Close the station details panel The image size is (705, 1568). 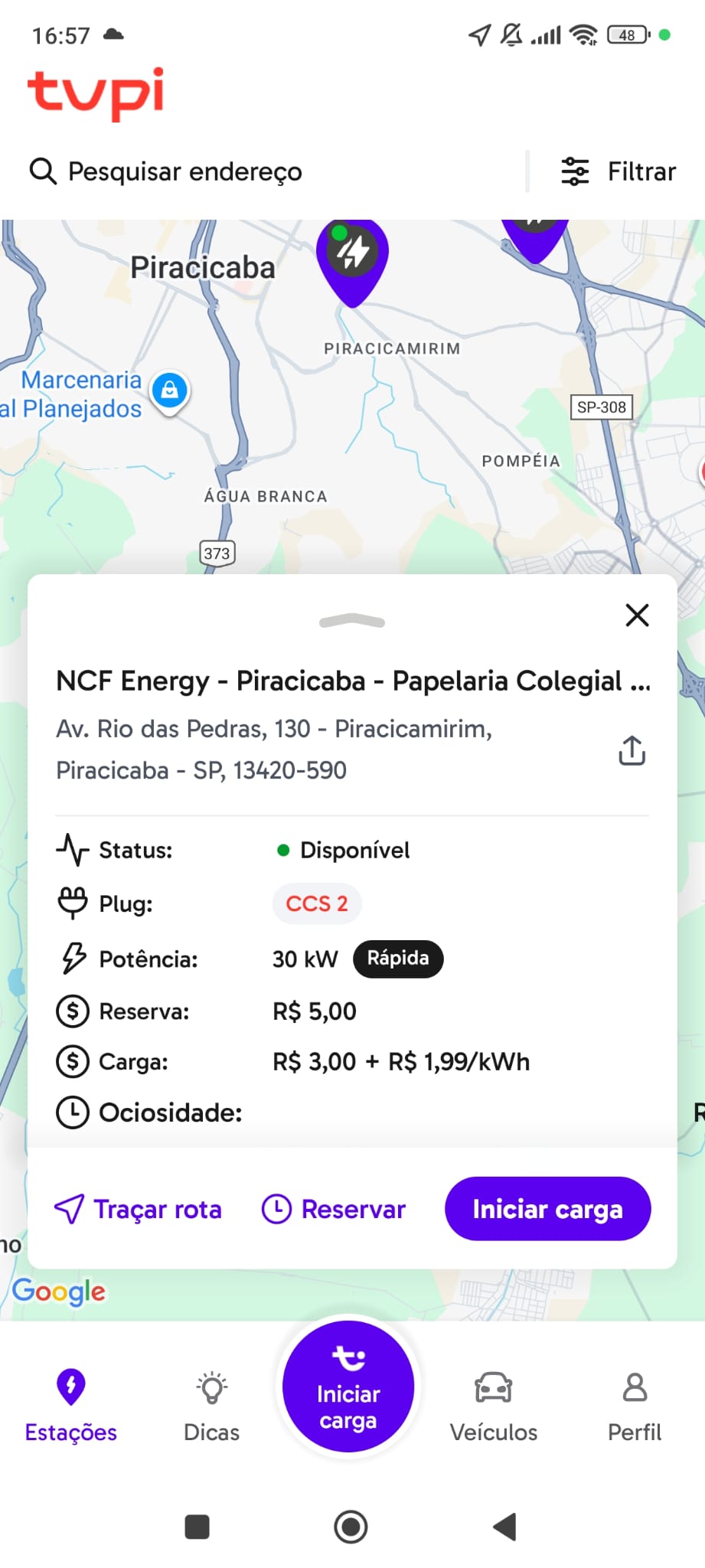point(637,615)
